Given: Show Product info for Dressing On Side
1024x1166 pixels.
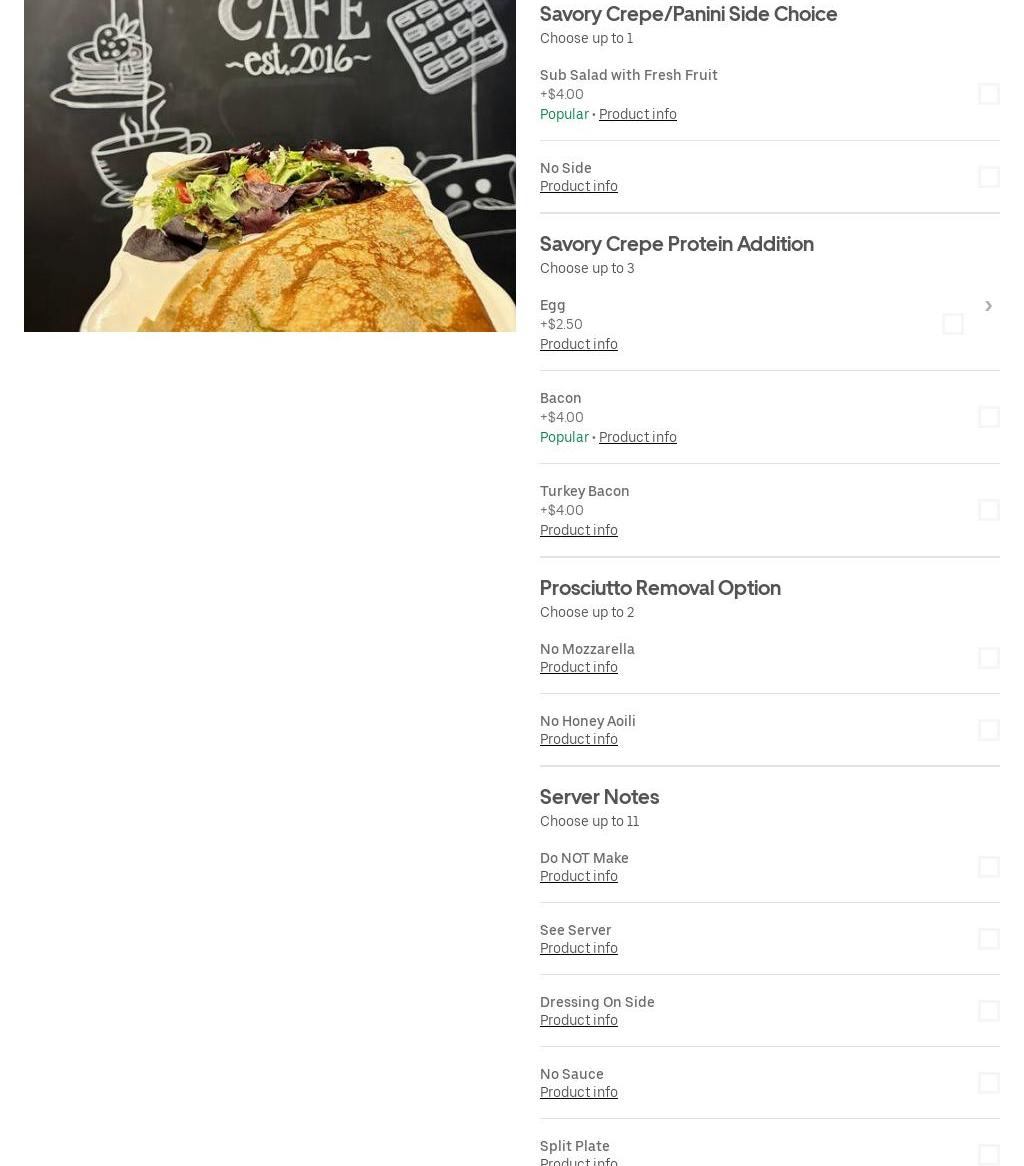Looking at the screenshot, I should click(x=578, y=1020).
